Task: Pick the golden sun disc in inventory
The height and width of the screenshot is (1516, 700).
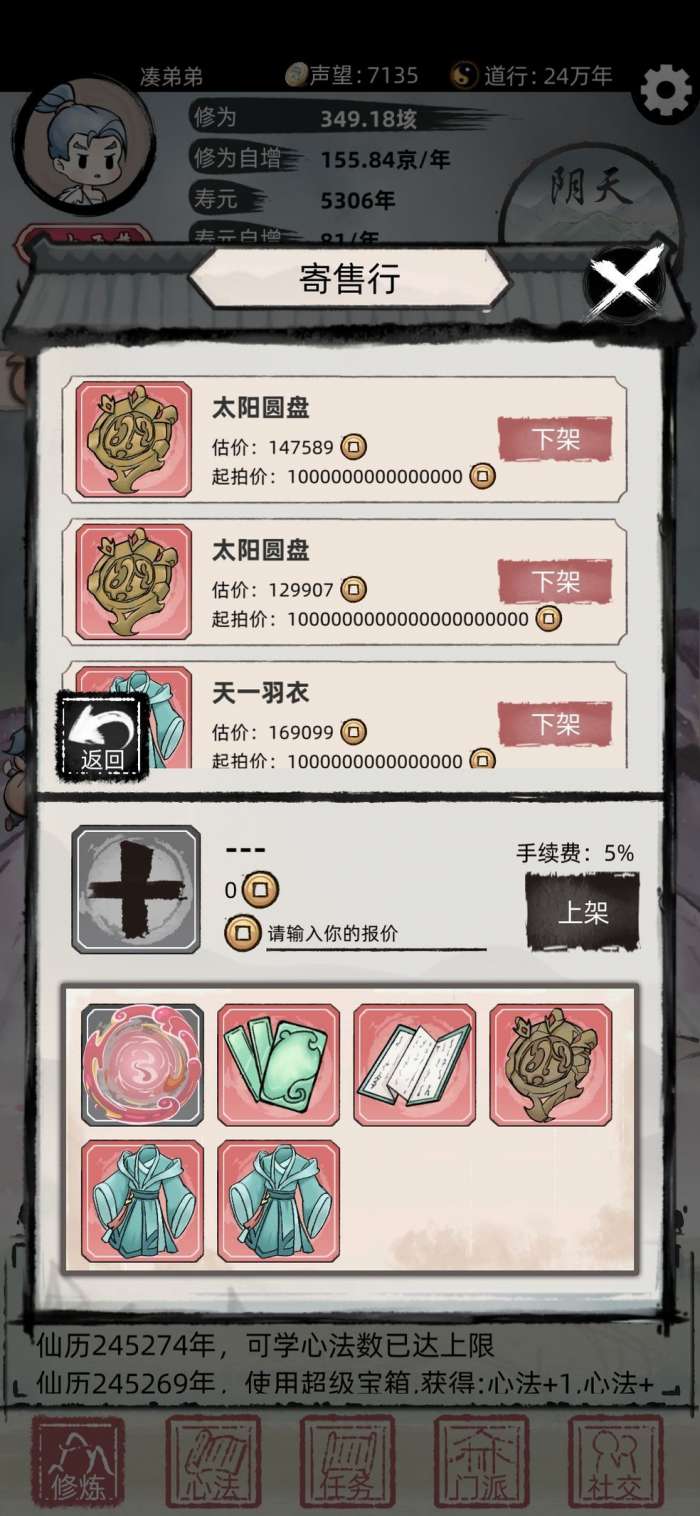Action: (x=550, y=1065)
